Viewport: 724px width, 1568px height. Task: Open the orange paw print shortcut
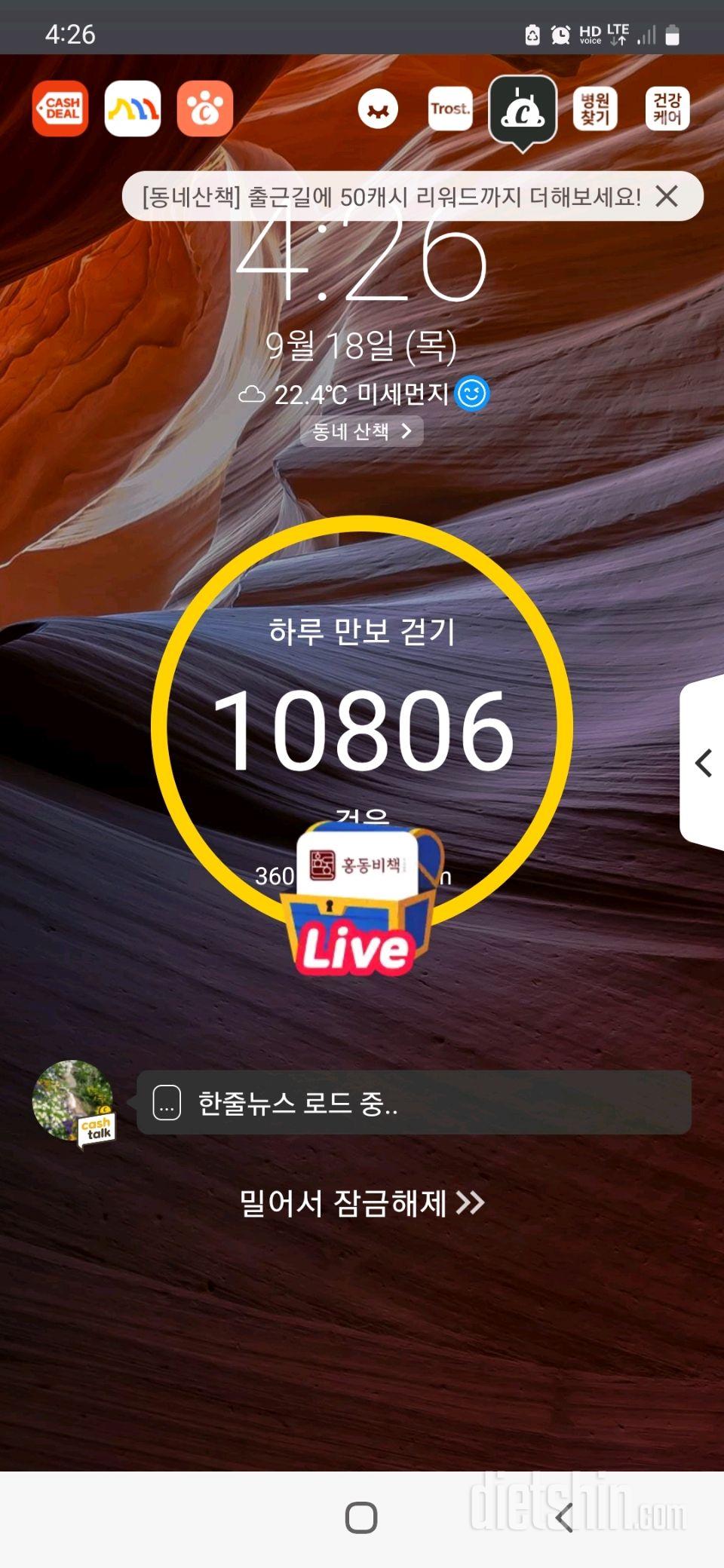[205, 109]
